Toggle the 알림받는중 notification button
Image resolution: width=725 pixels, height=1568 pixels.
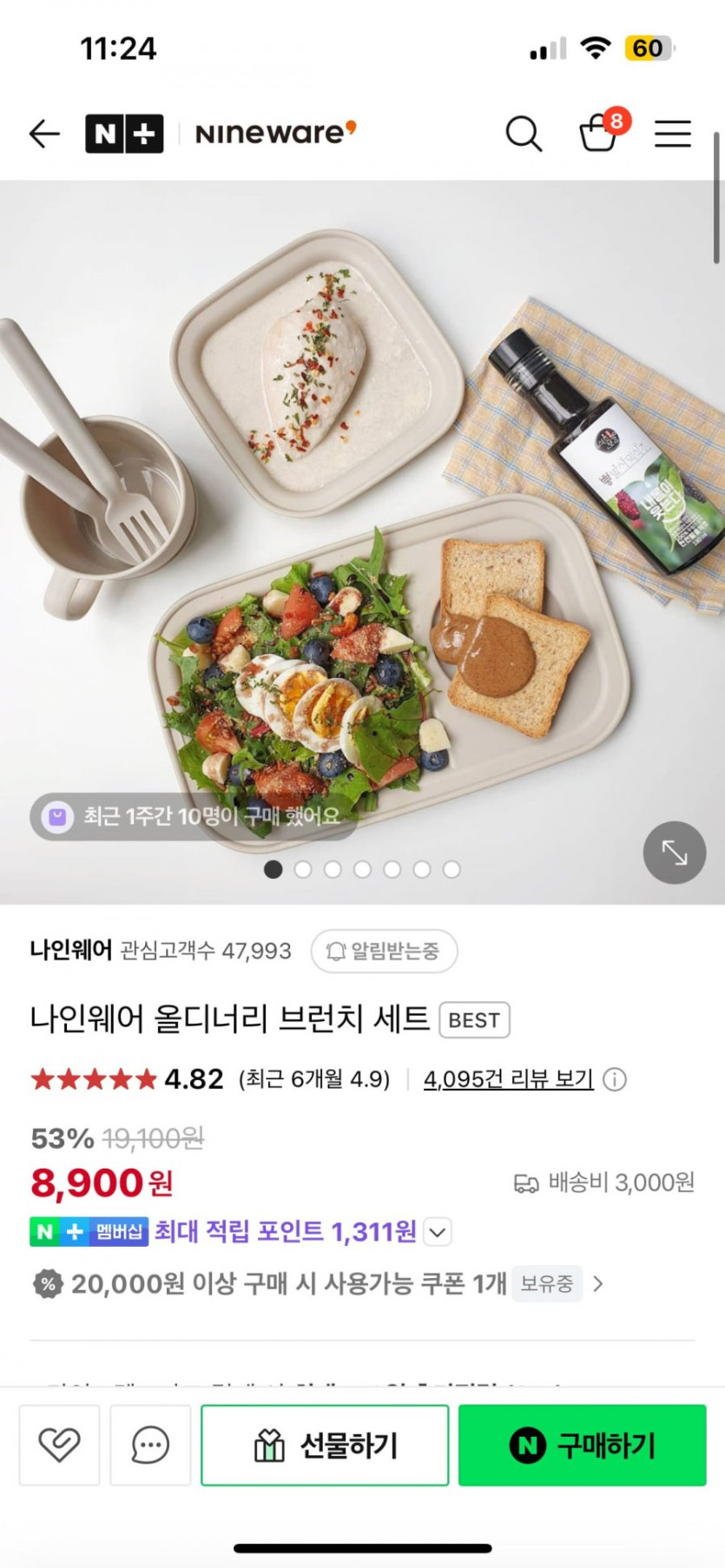(384, 952)
